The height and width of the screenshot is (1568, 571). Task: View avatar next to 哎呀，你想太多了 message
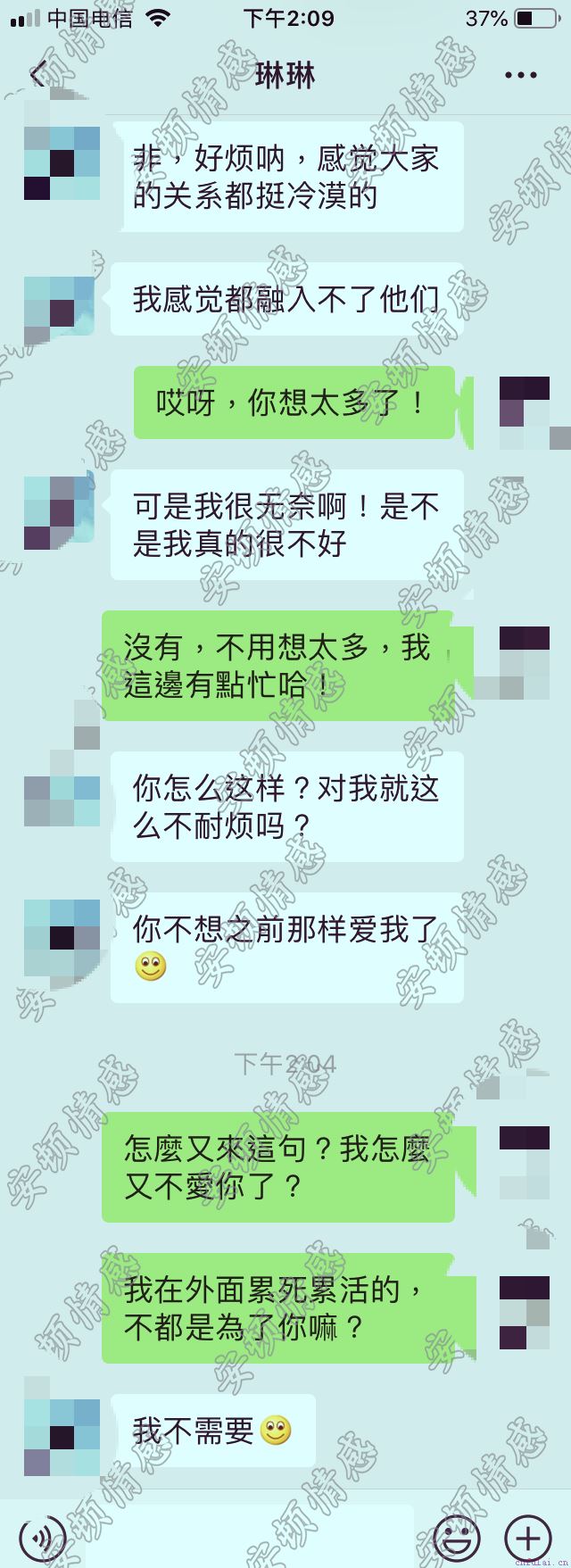(524, 412)
